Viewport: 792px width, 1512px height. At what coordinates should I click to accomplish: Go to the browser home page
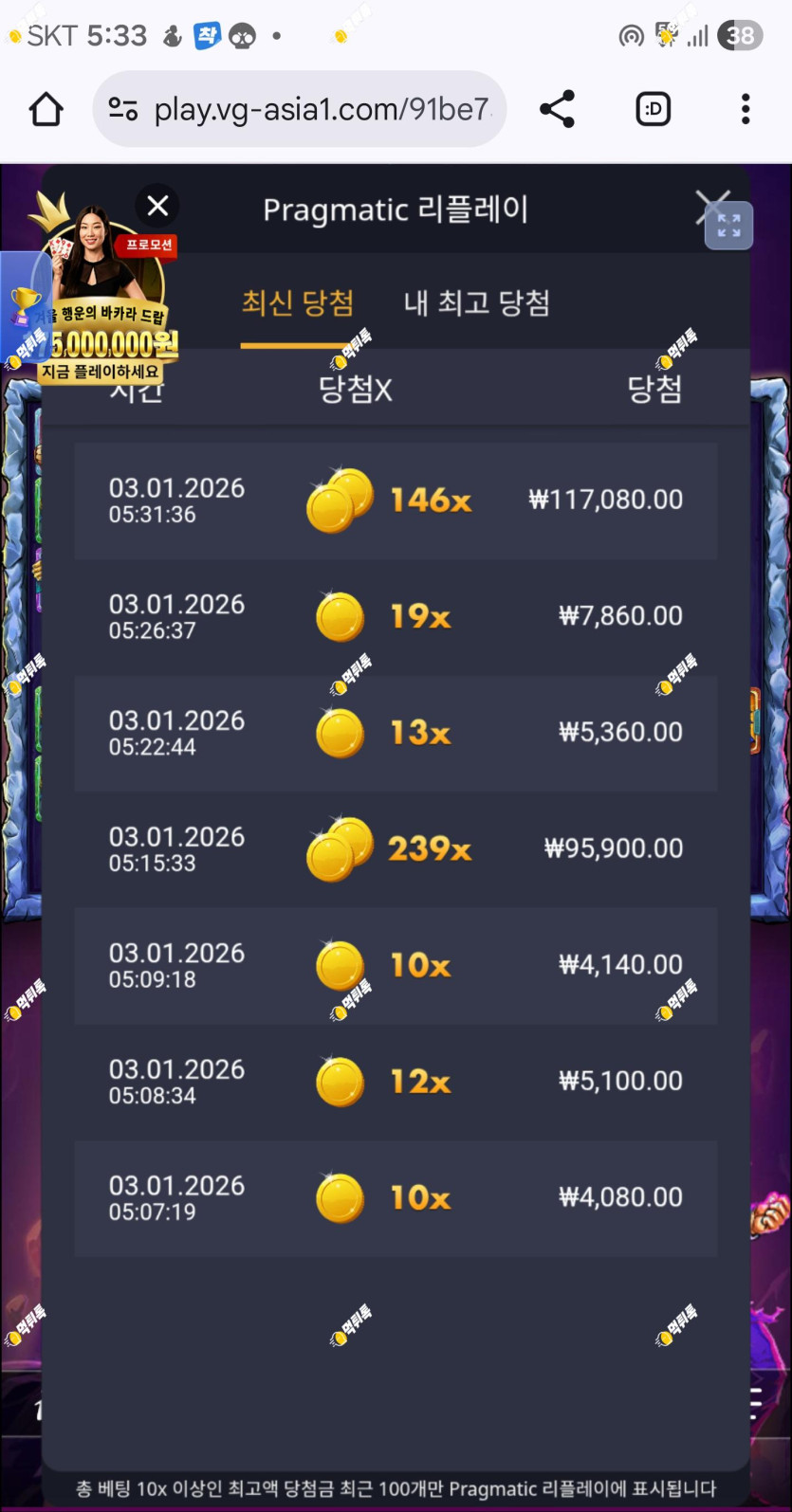[x=46, y=110]
